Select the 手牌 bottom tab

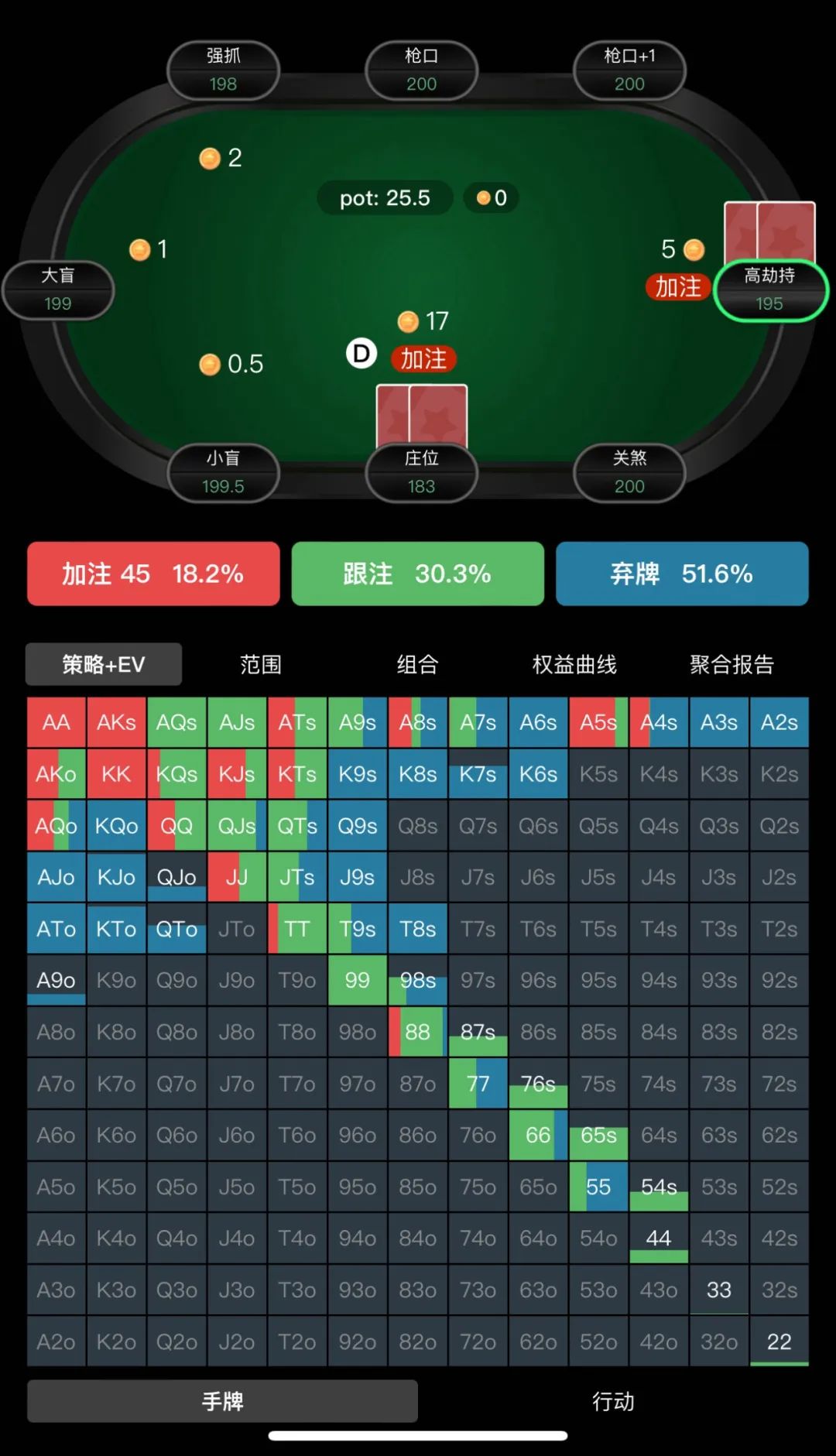tap(222, 1401)
